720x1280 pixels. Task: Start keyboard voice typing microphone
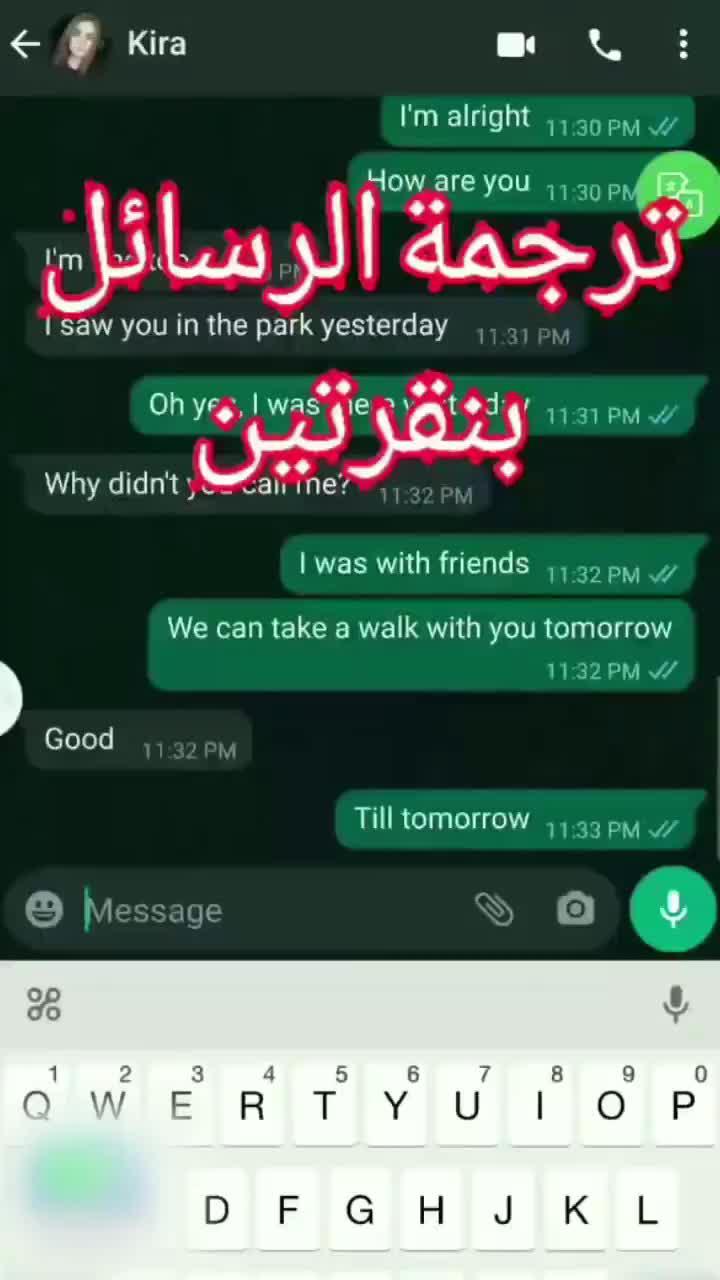click(x=676, y=1004)
